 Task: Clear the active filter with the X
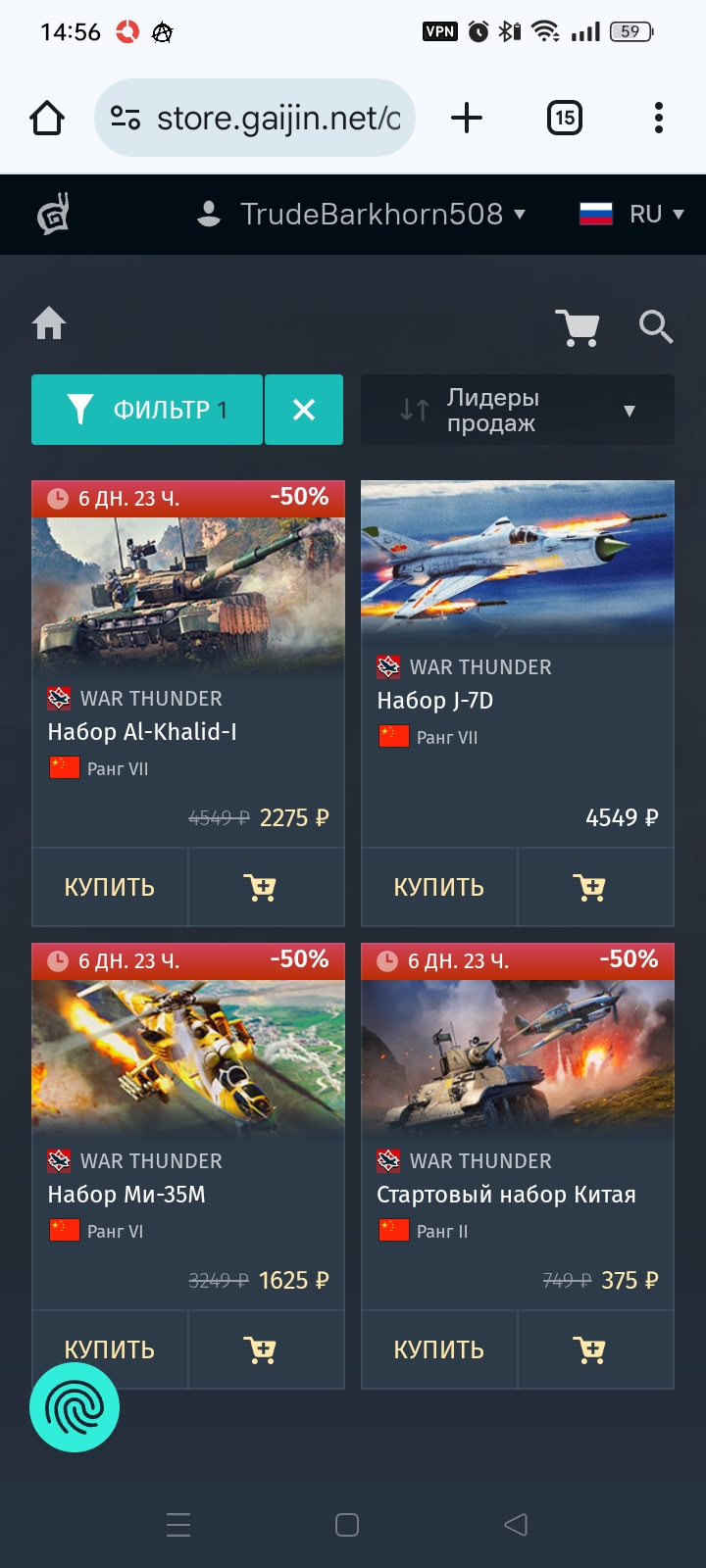[x=304, y=410]
